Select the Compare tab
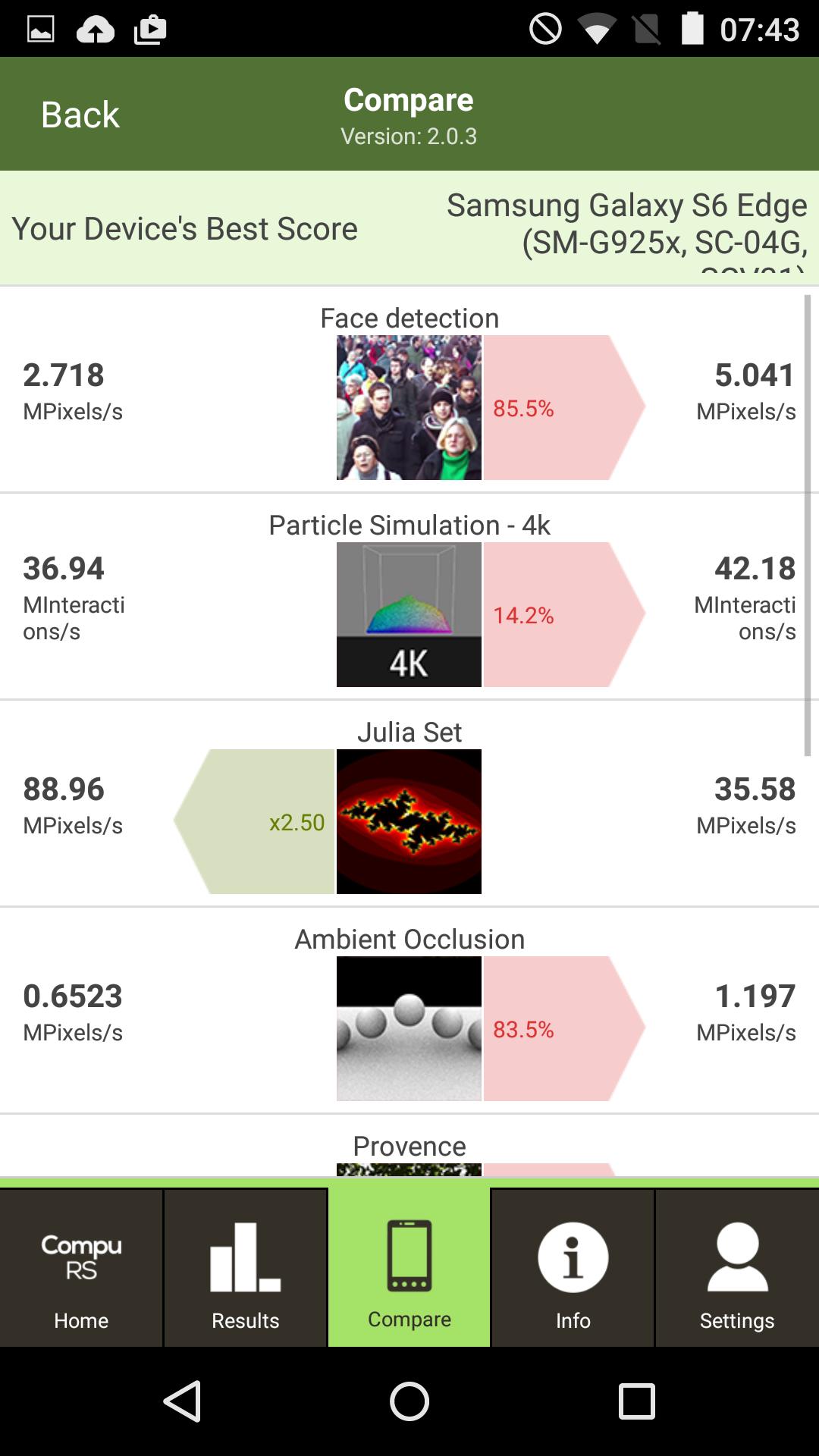The height and width of the screenshot is (1456, 819). pyautogui.click(x=409, y=1268)
